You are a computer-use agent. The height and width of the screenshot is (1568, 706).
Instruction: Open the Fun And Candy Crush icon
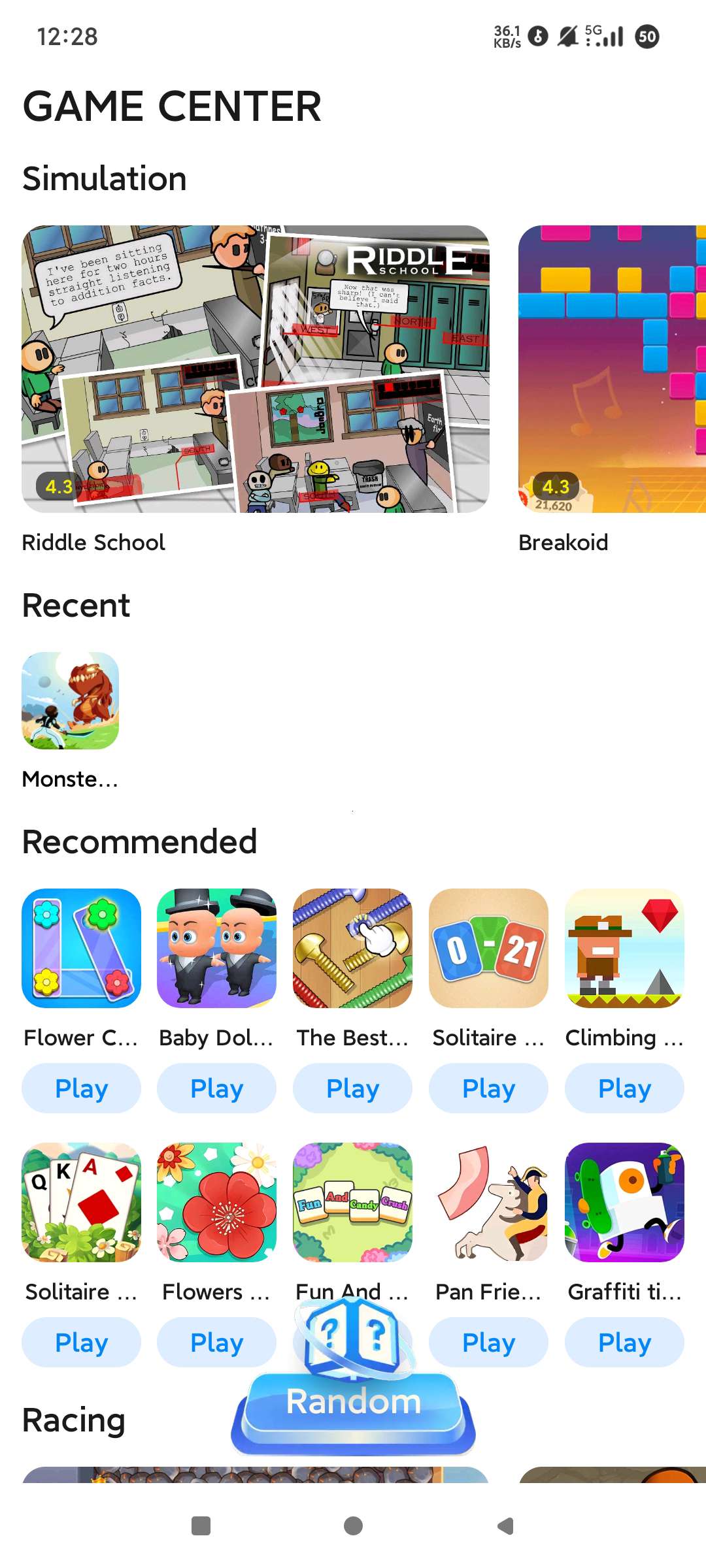[352, 1202]
